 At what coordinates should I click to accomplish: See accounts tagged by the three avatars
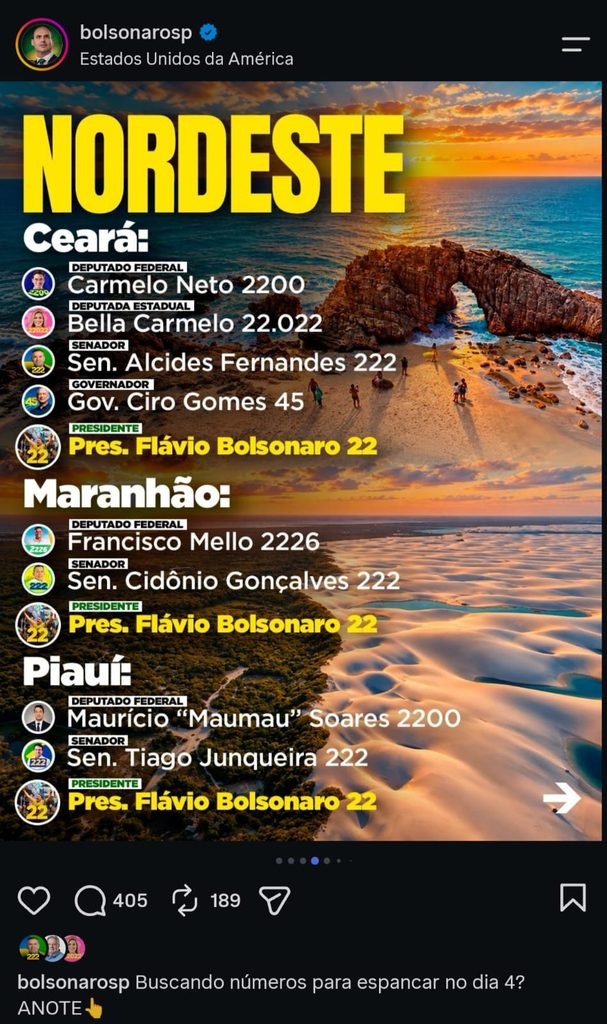[52, 948]
